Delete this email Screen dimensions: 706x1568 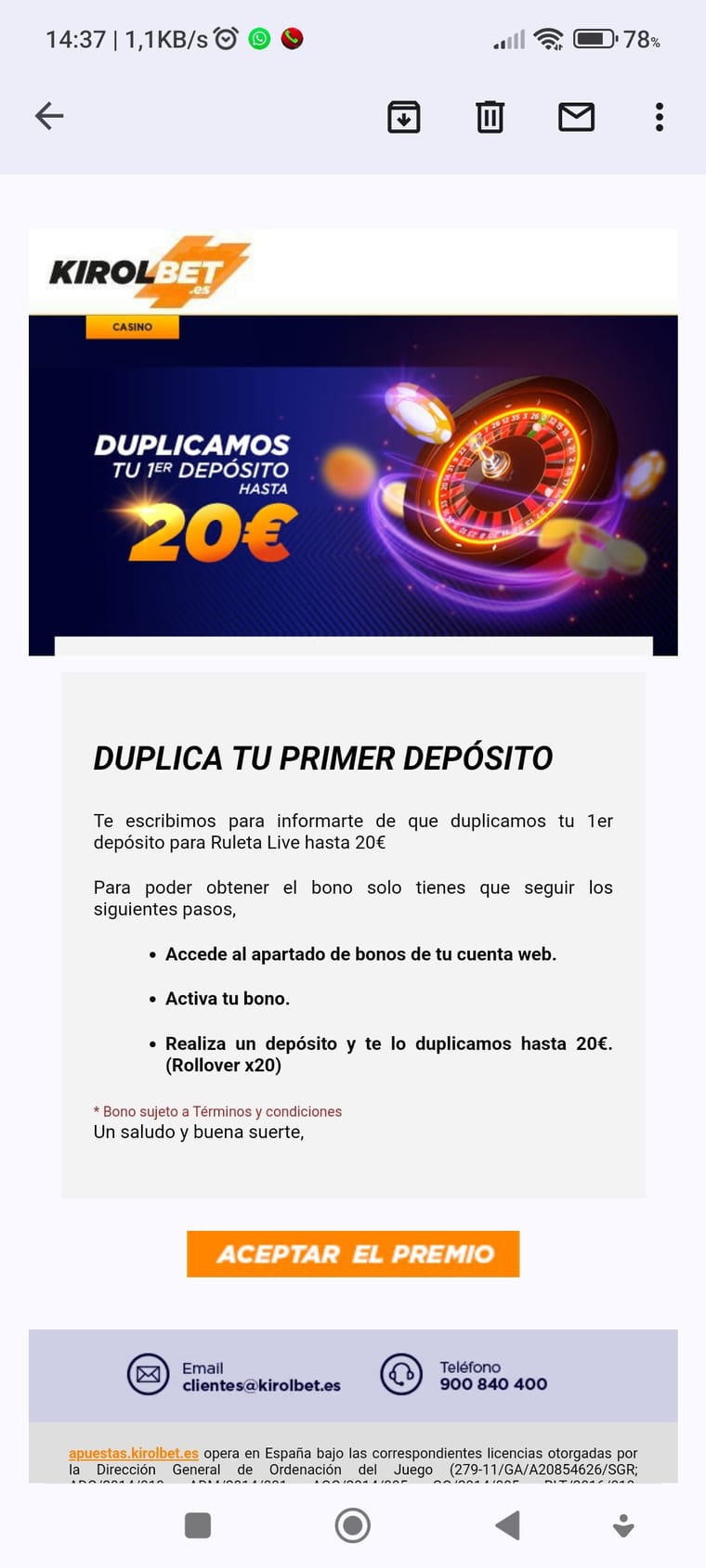pos(490,117)
